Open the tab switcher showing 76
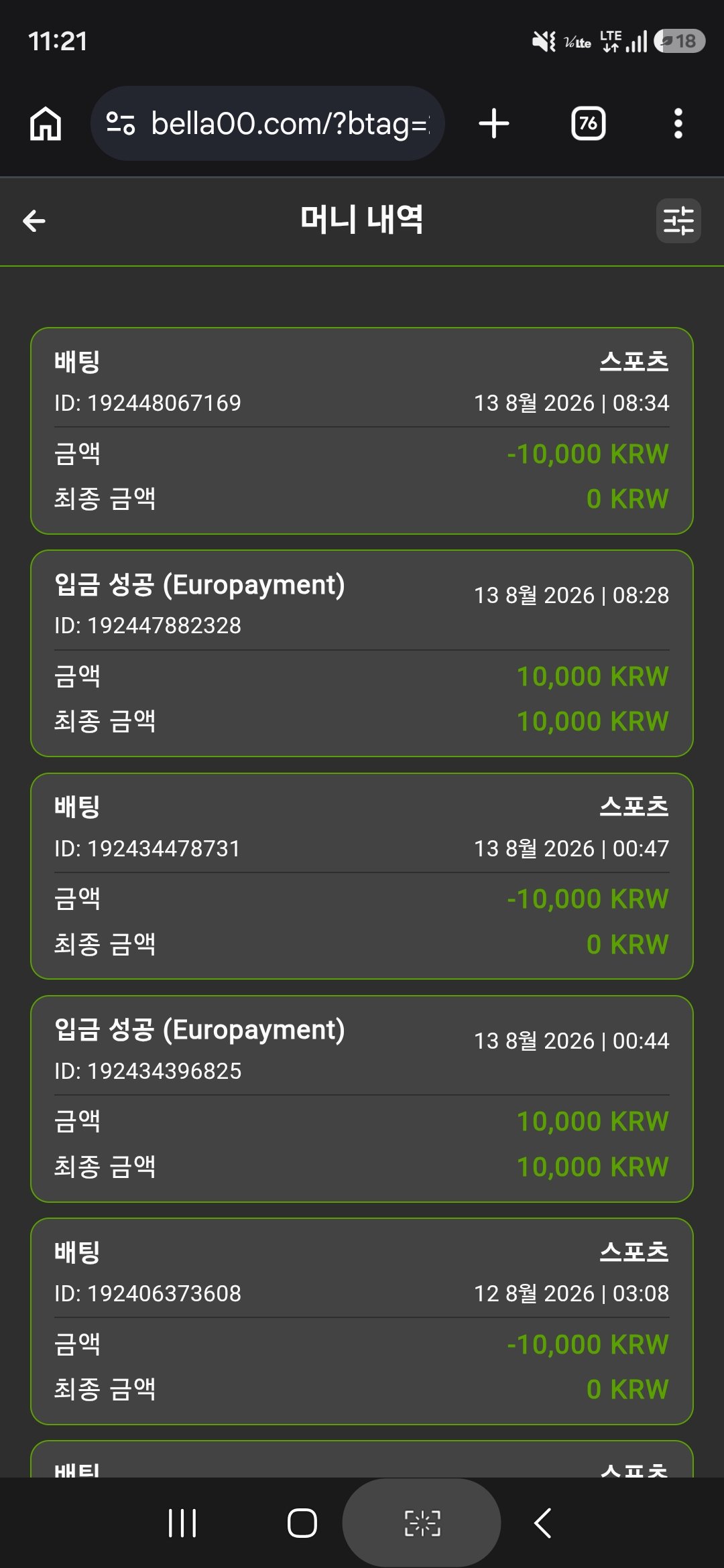Screen dimensions: 724x1568 588,124
